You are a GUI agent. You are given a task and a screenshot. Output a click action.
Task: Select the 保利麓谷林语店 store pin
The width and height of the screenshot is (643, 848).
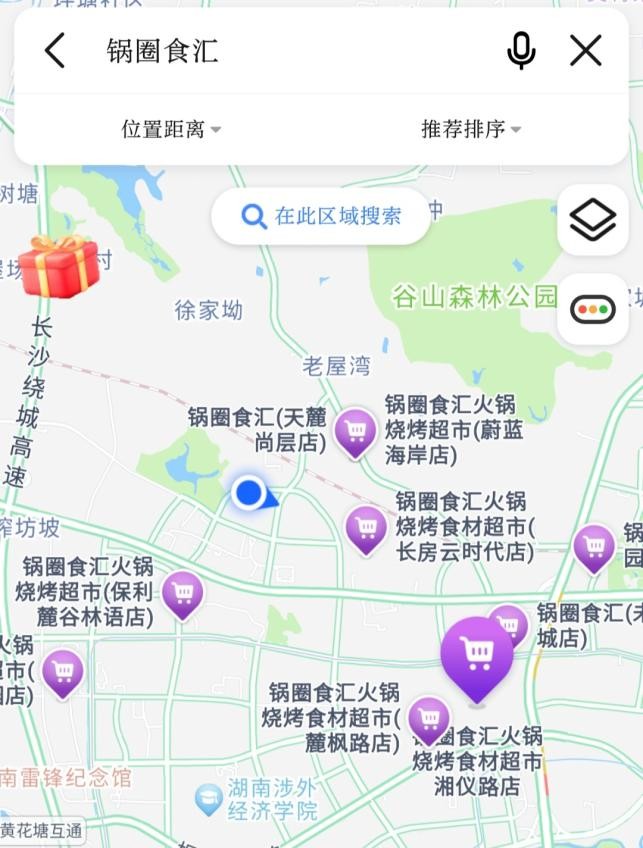point(182,593)
